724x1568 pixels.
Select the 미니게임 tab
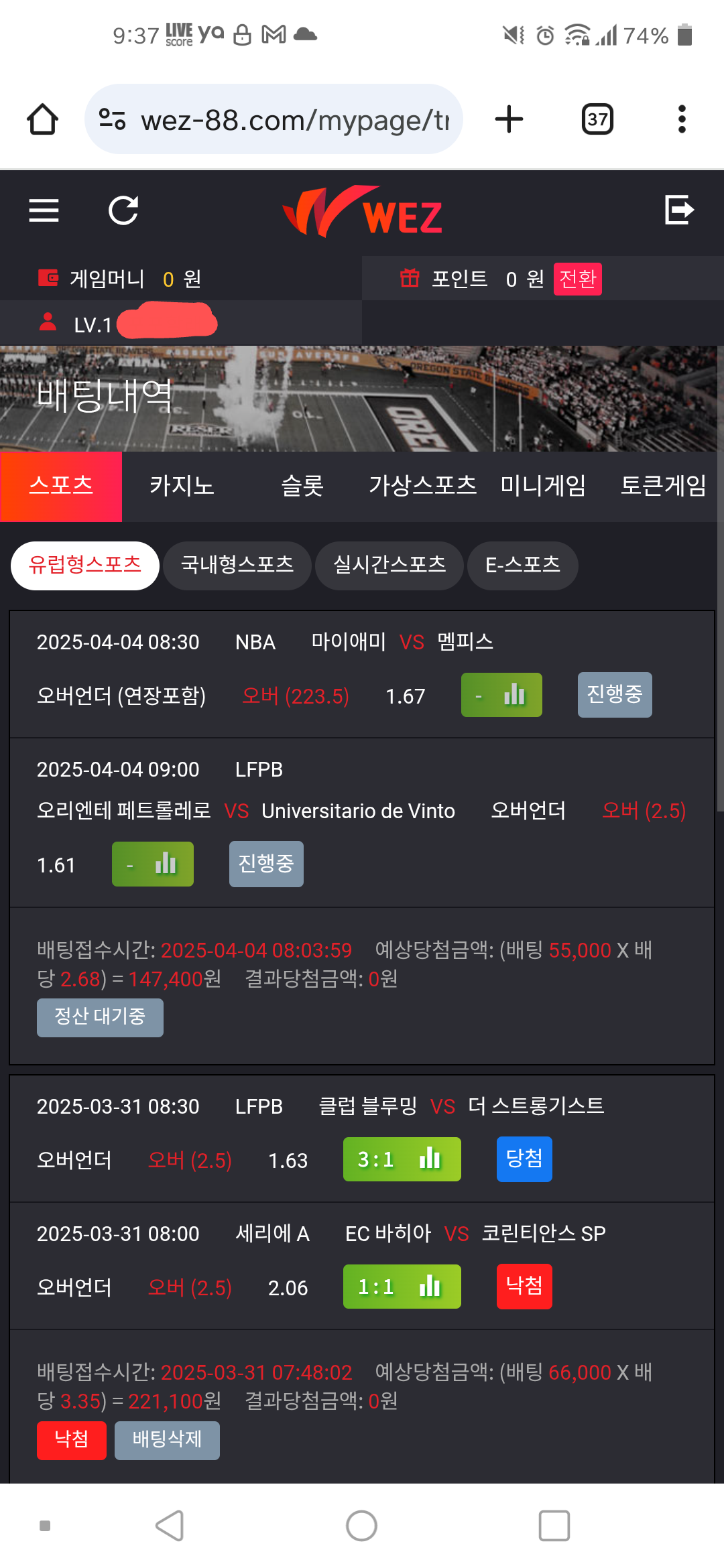coord(543,486)
